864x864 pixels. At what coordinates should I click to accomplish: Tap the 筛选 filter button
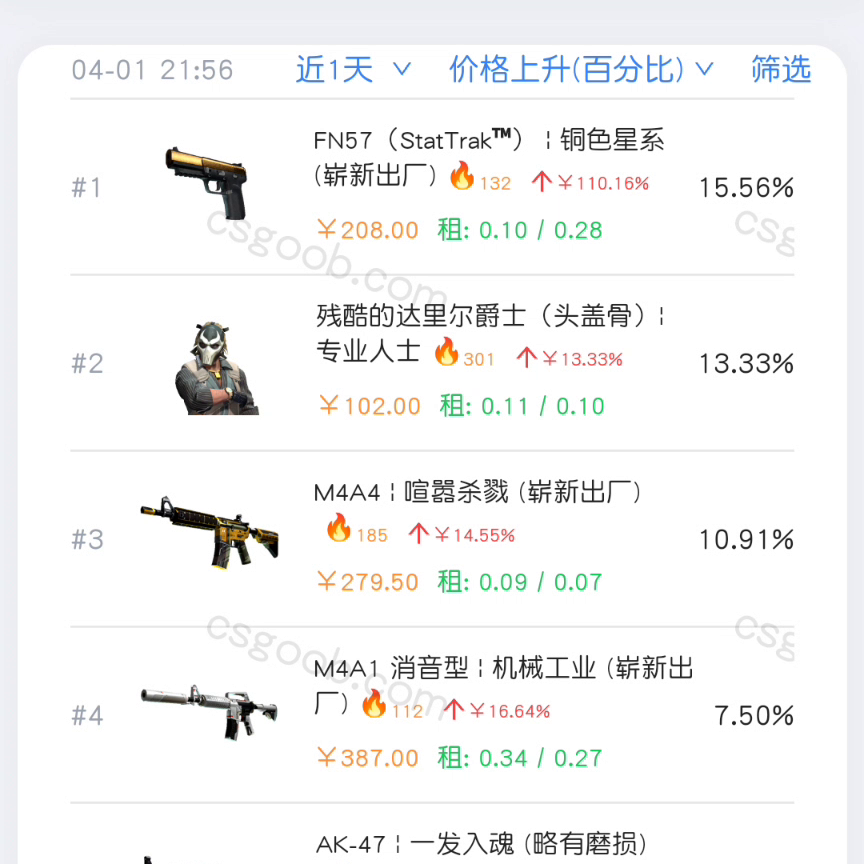tap(780, 70)
